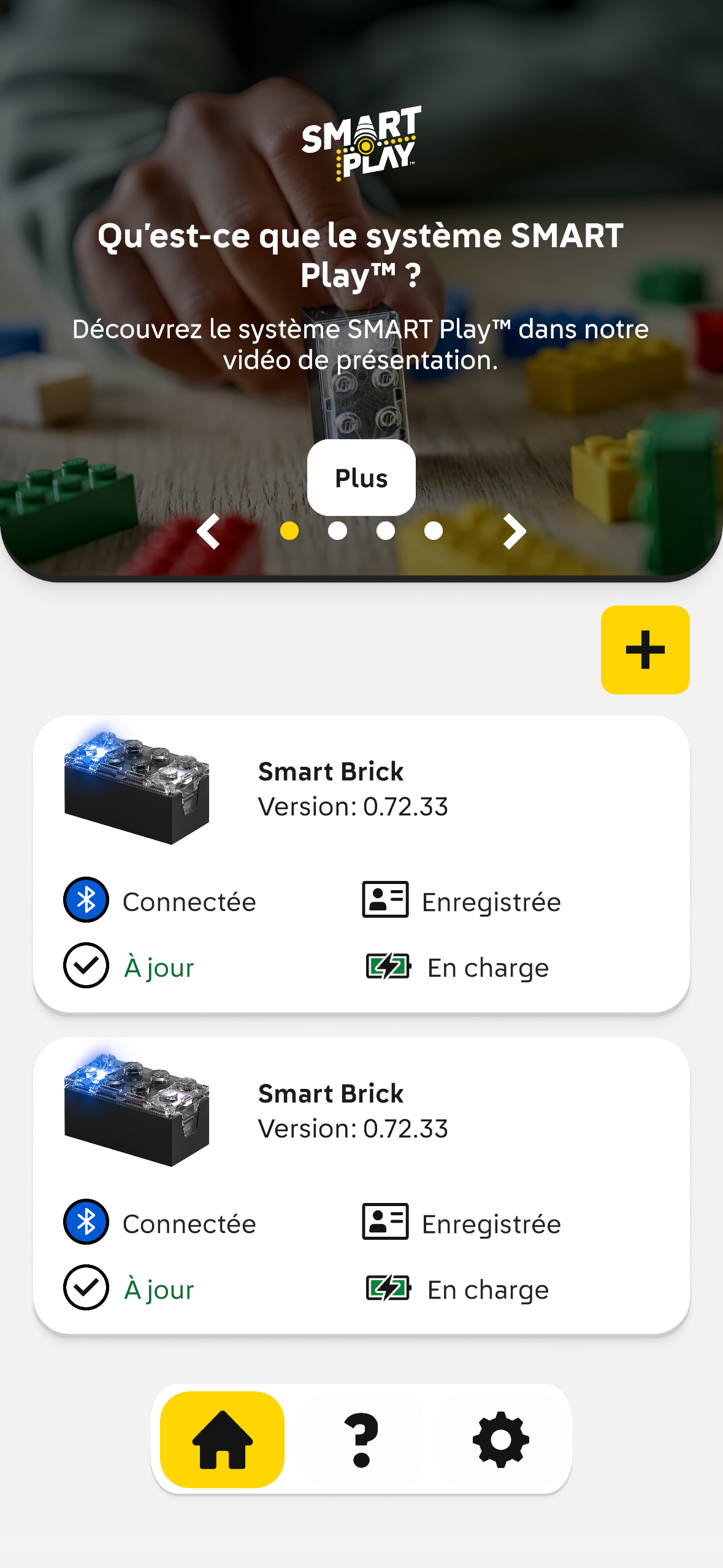Open the second listed Smart Brick card
723x1568 pixels.
[361, 1186]
